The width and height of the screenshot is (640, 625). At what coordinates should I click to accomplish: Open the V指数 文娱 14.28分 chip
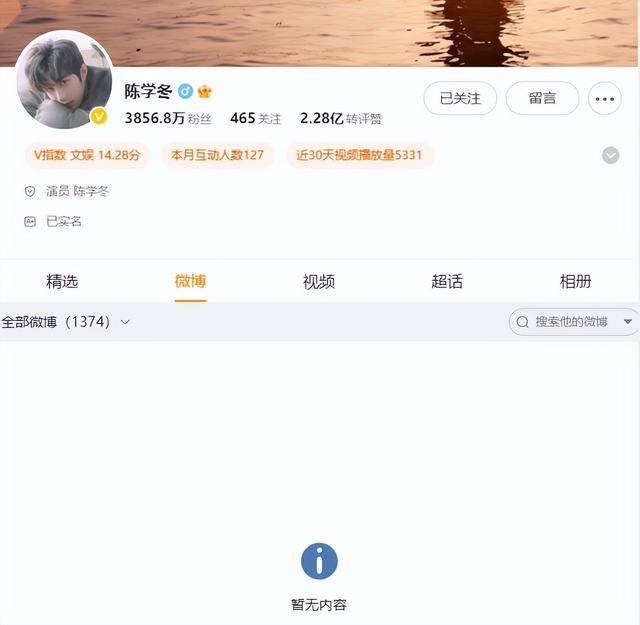click(87, 155)
